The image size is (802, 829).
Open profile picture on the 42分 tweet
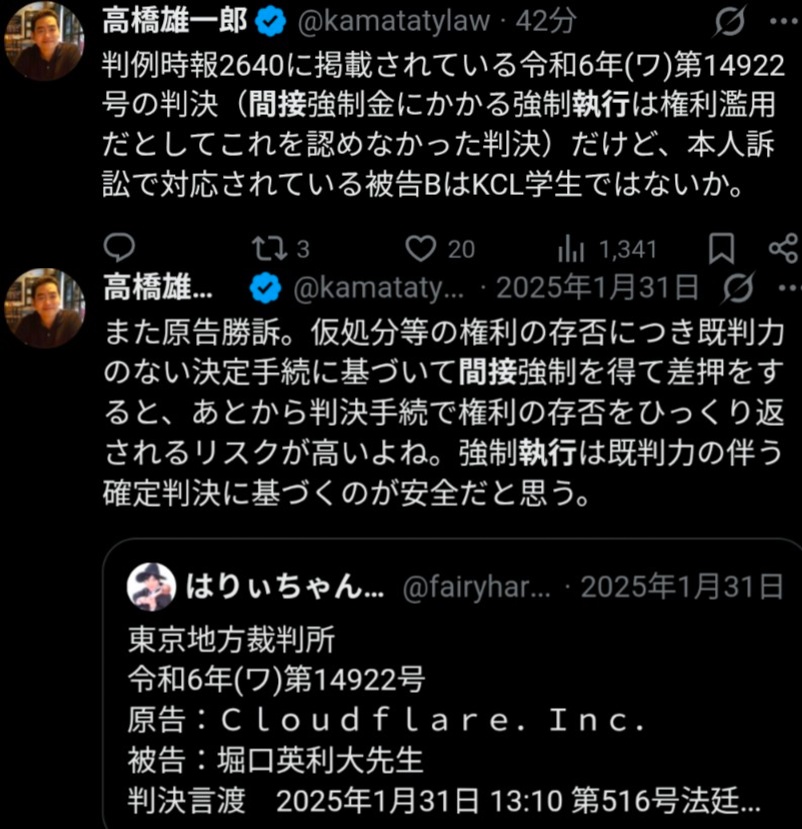pos(45,41)
